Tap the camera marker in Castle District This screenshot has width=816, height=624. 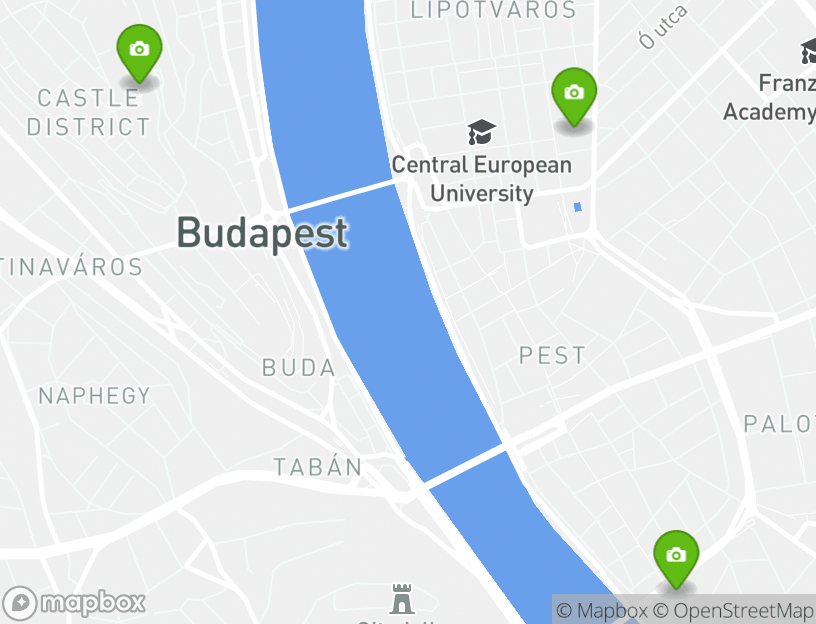click(139, 51)
